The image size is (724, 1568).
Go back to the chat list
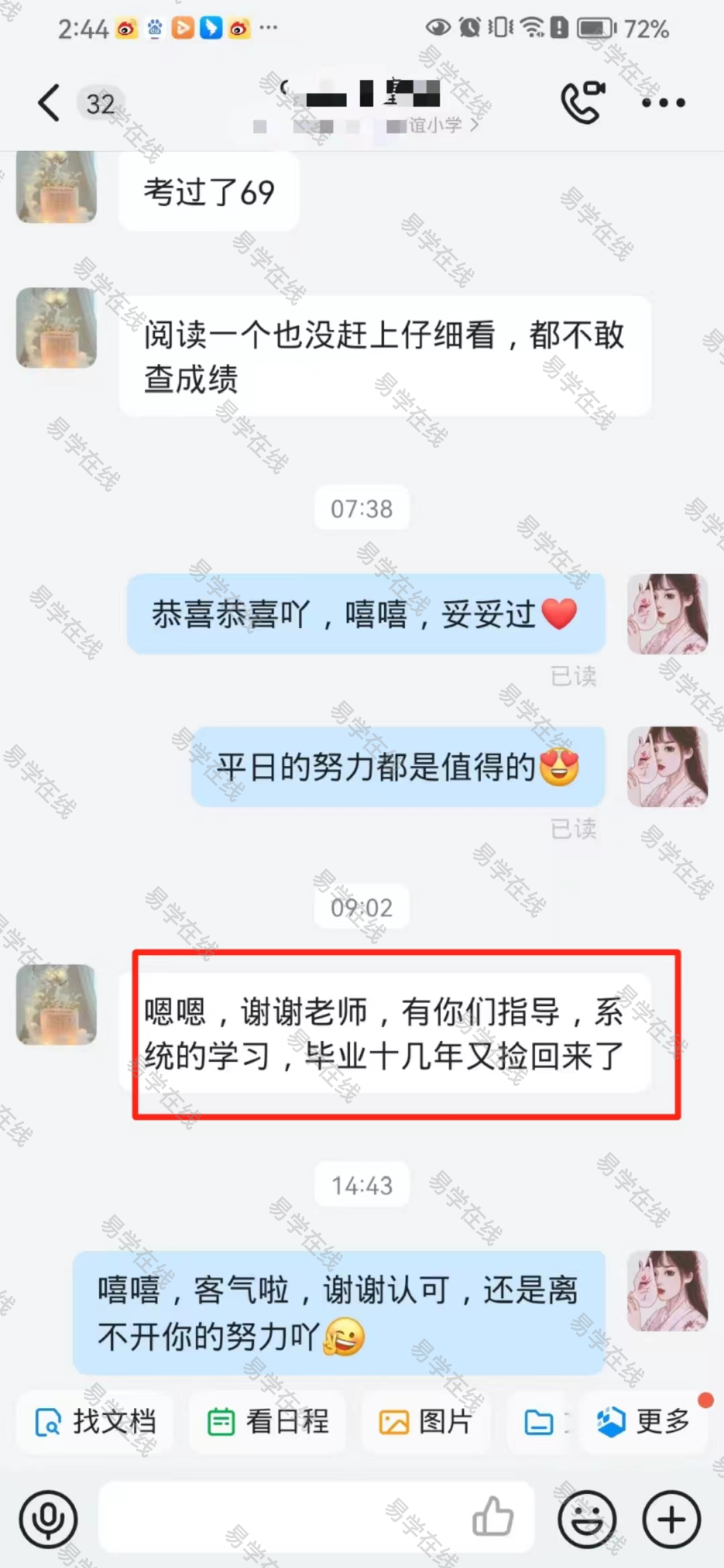[50, 103]
